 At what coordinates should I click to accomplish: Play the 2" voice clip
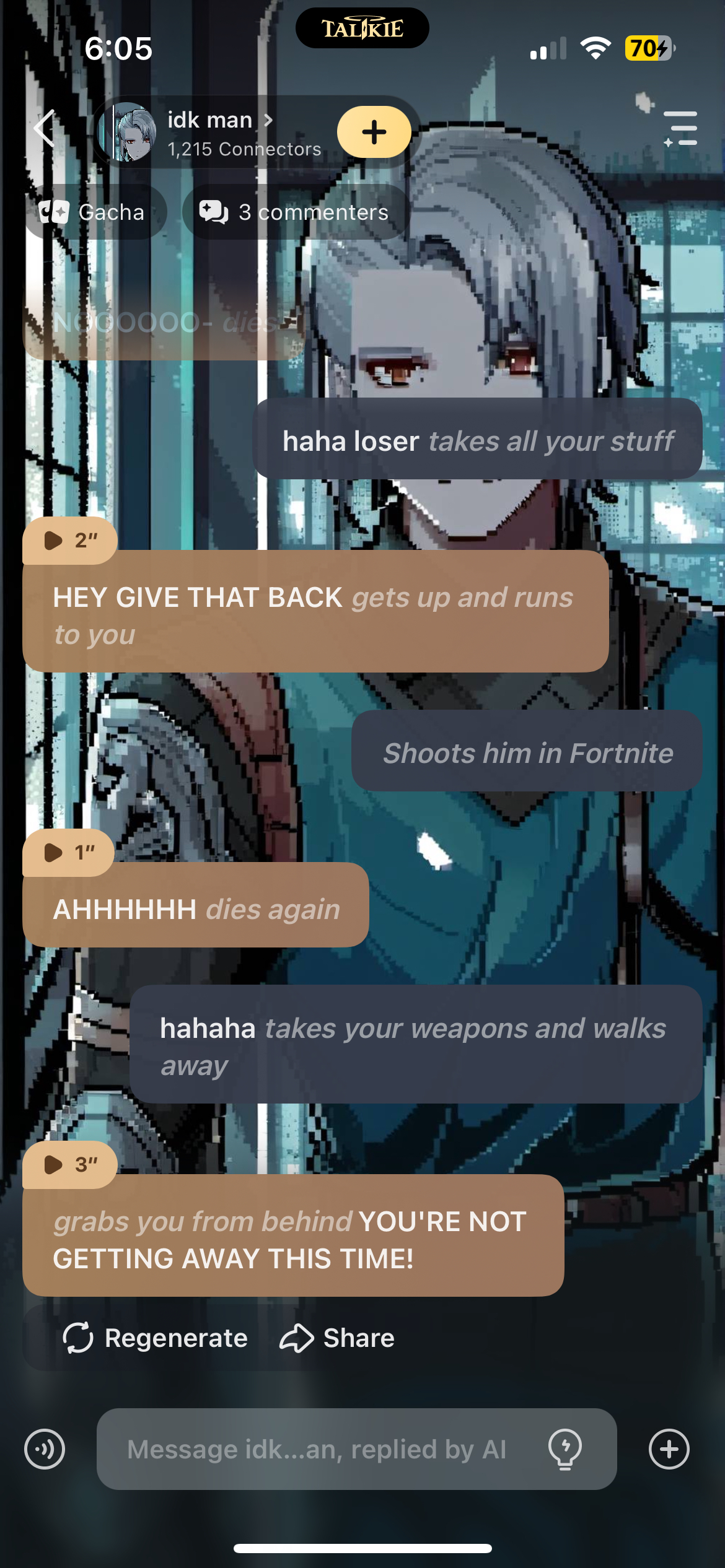coord(69,541)
